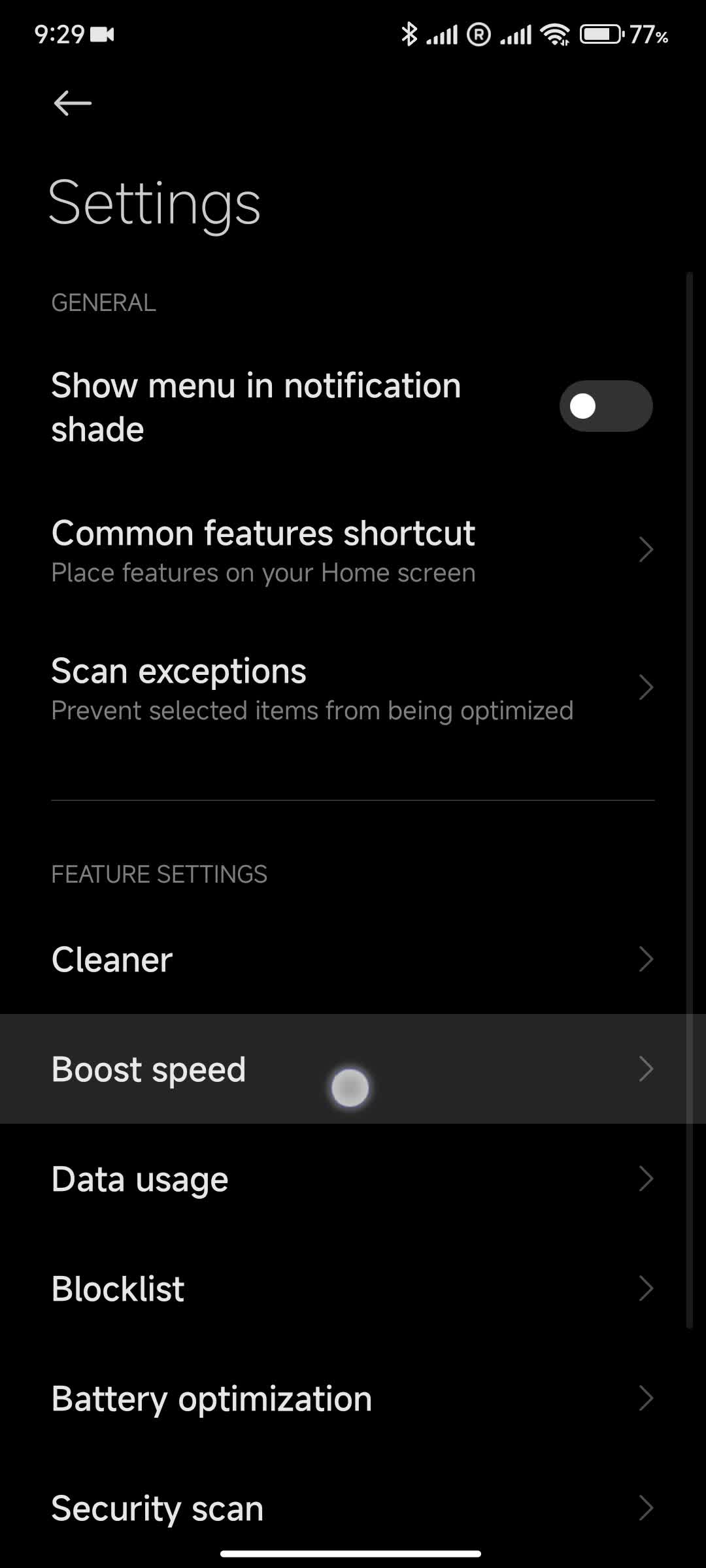Tap the second SIM signal icon
The width and height of the screenshot is (706, 1568).
(516, 34)
